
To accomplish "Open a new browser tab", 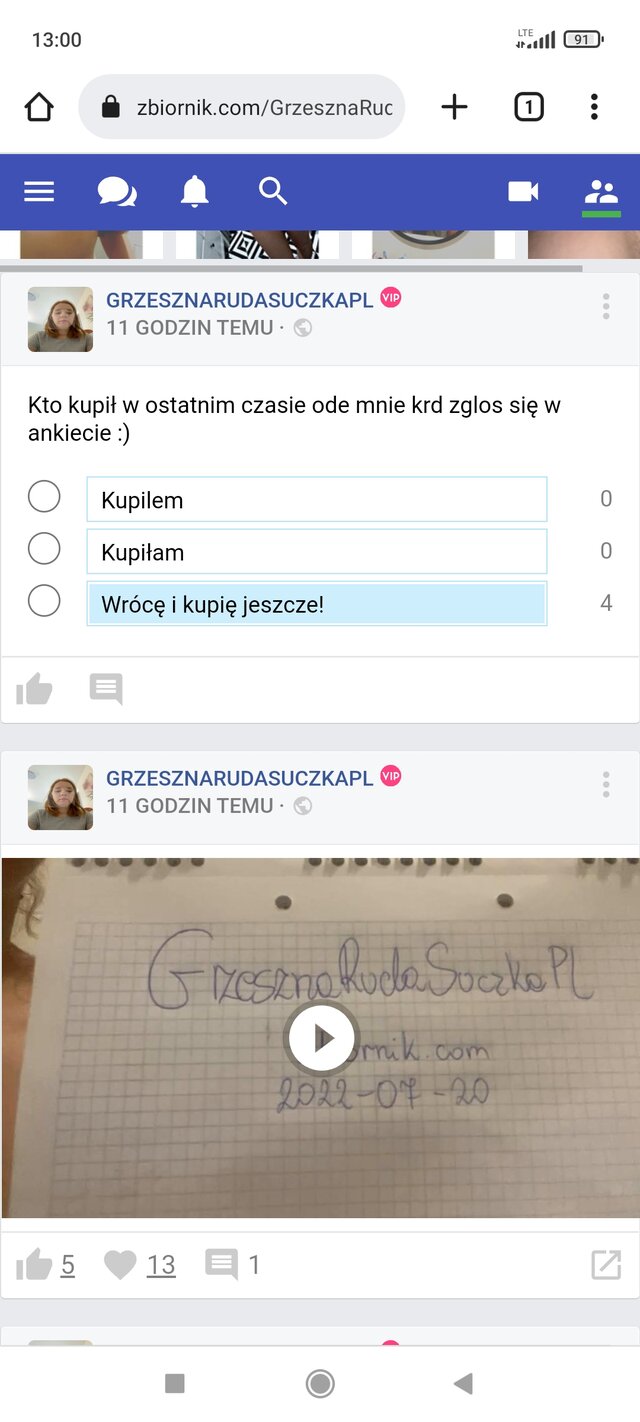I will pyautogui.click(x=454, y=107).
